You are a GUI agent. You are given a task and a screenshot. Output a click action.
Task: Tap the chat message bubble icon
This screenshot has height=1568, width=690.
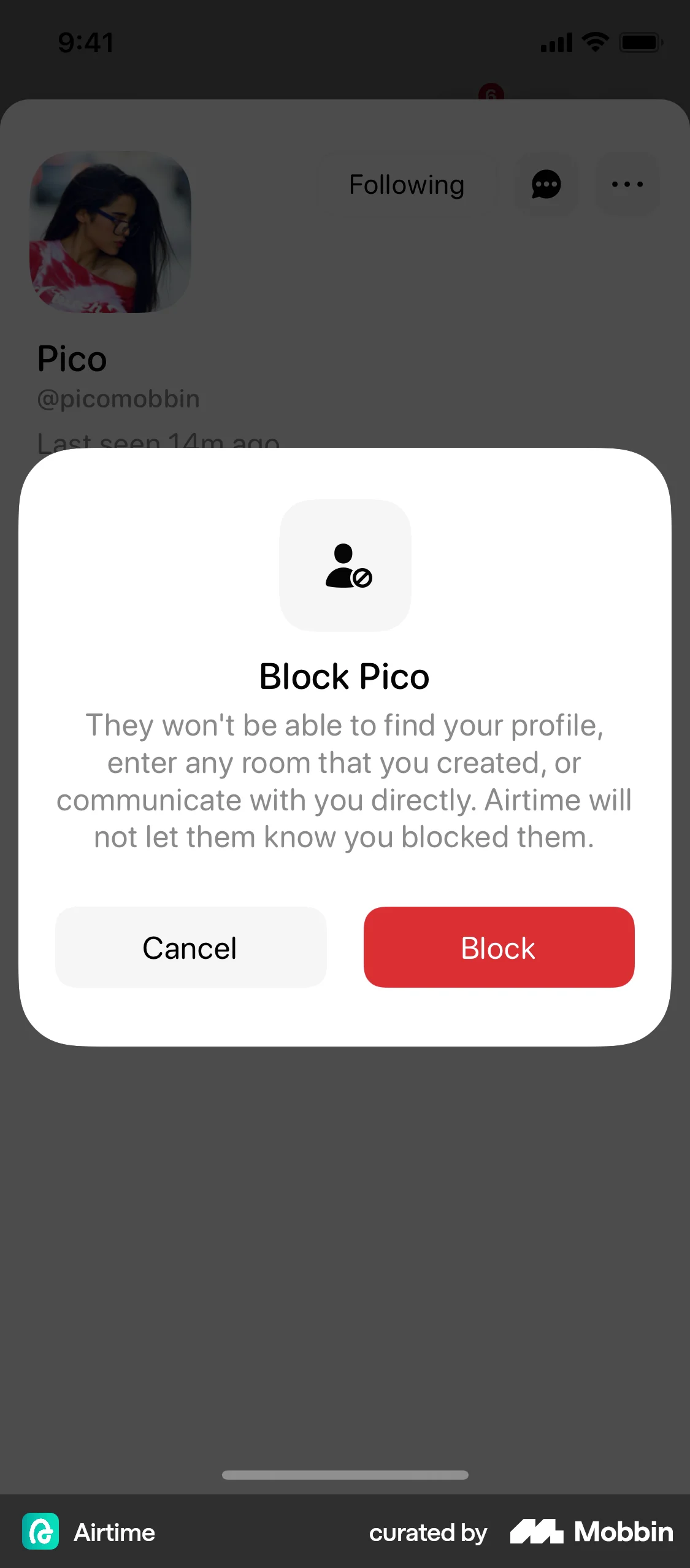(545, 184)
